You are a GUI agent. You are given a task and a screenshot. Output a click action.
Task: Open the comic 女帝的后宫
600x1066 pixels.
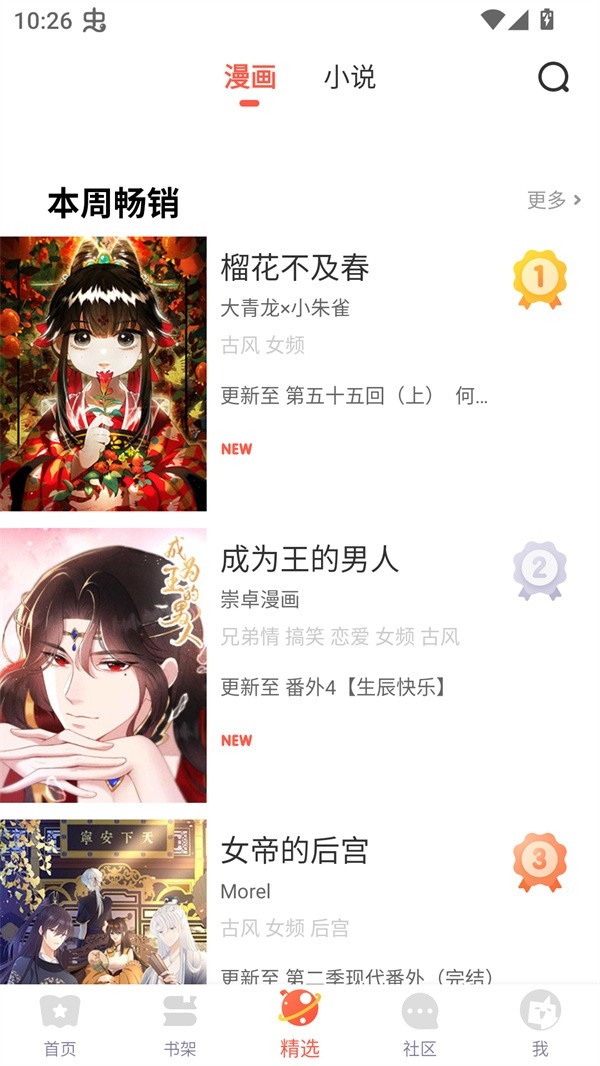coord(295,851)
